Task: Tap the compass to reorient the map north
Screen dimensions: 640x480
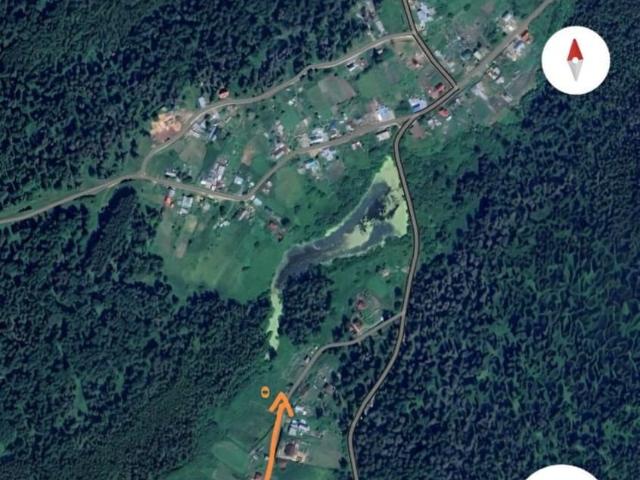Action: pyautogui.click(x=575, y=60)
